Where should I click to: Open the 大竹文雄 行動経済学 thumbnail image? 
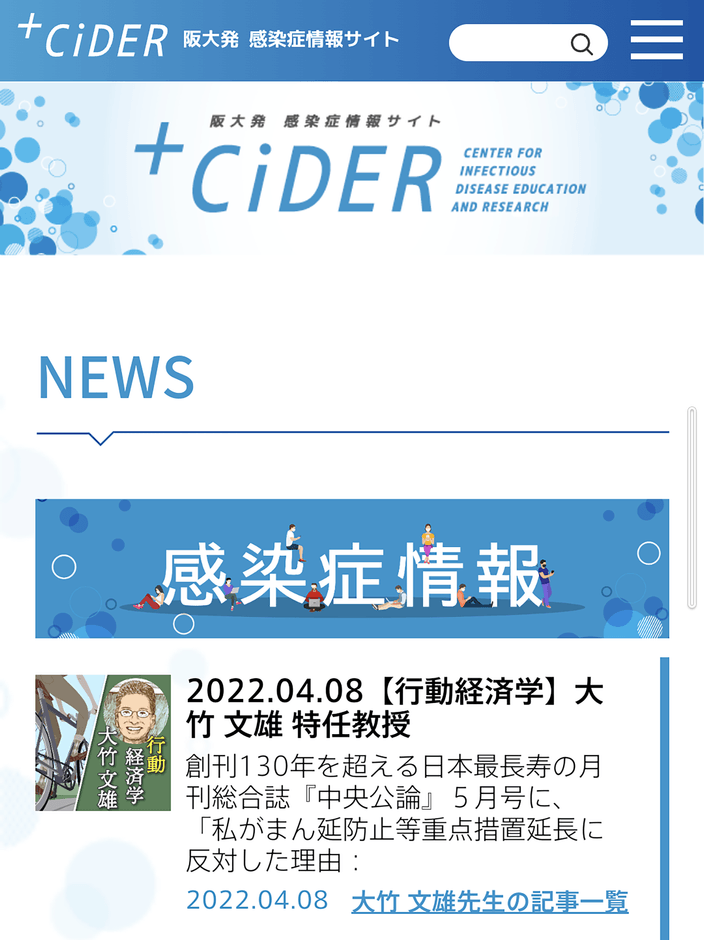pyautogui.click(x=103, y=742)
